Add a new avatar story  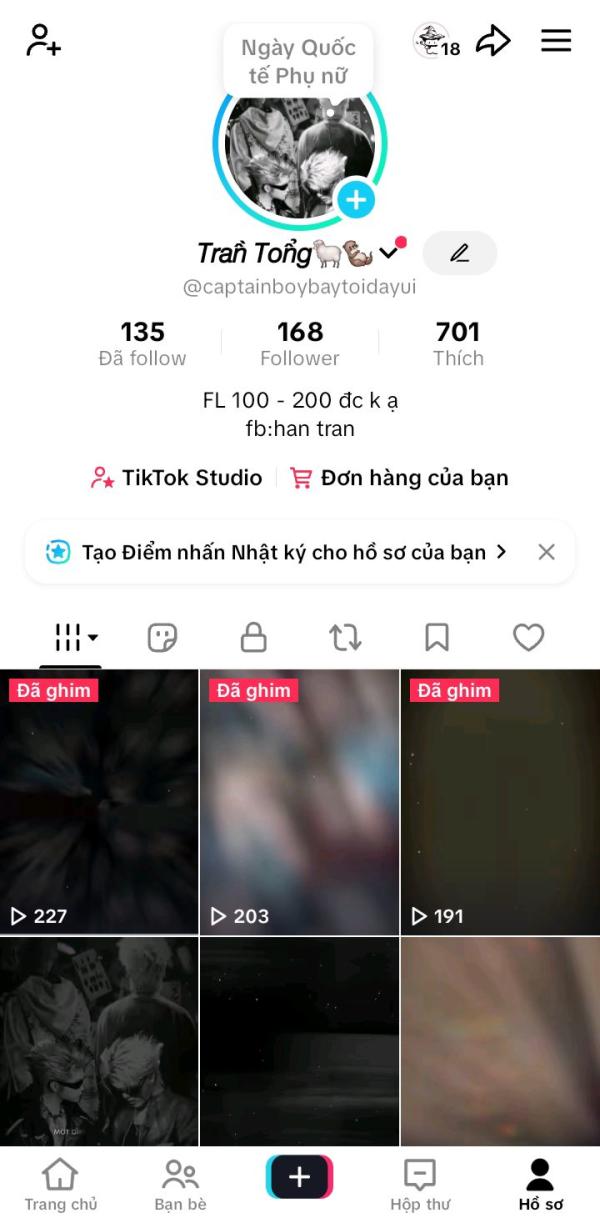coord(355,200)
